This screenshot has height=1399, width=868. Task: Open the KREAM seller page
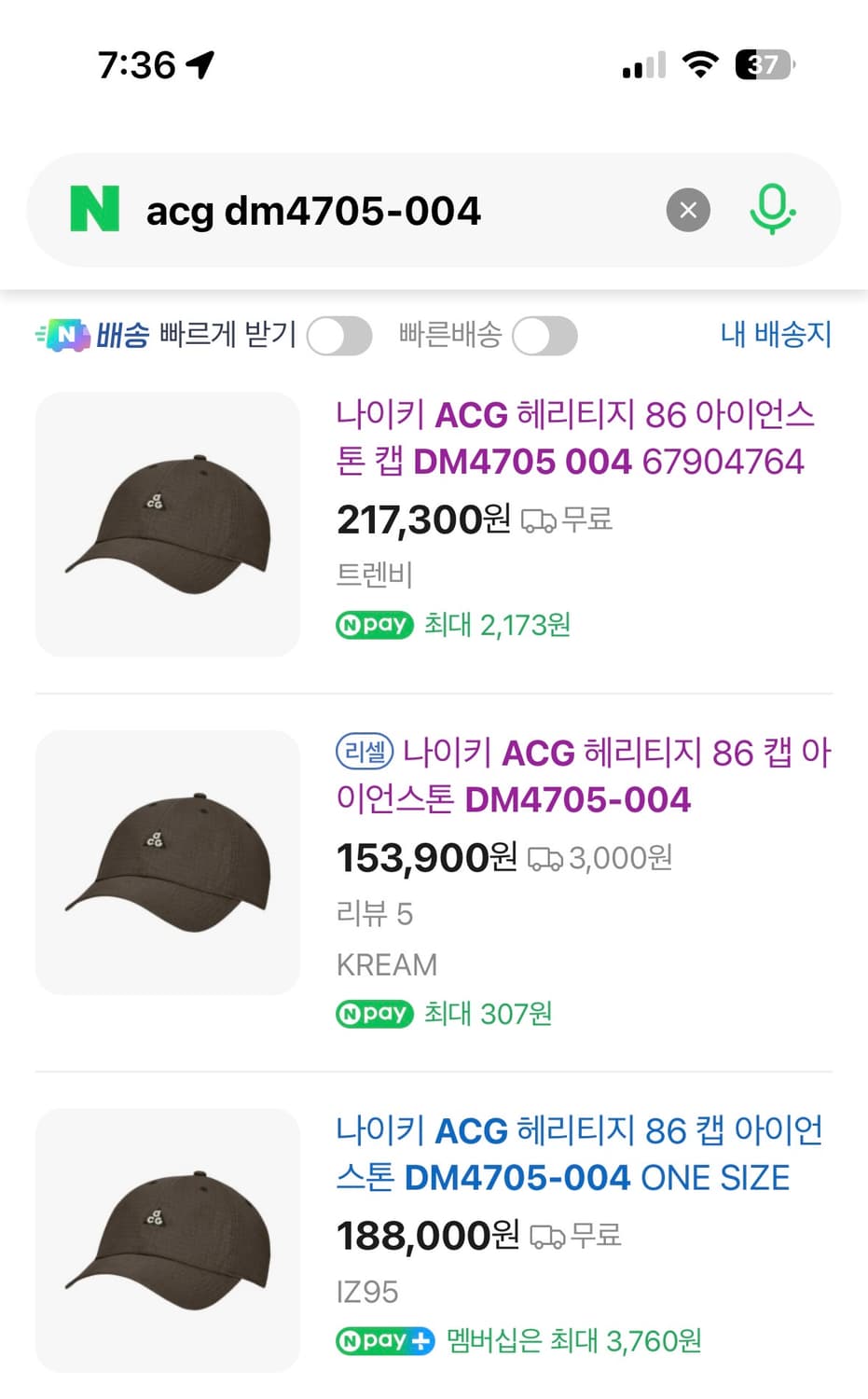click(386, 964)
